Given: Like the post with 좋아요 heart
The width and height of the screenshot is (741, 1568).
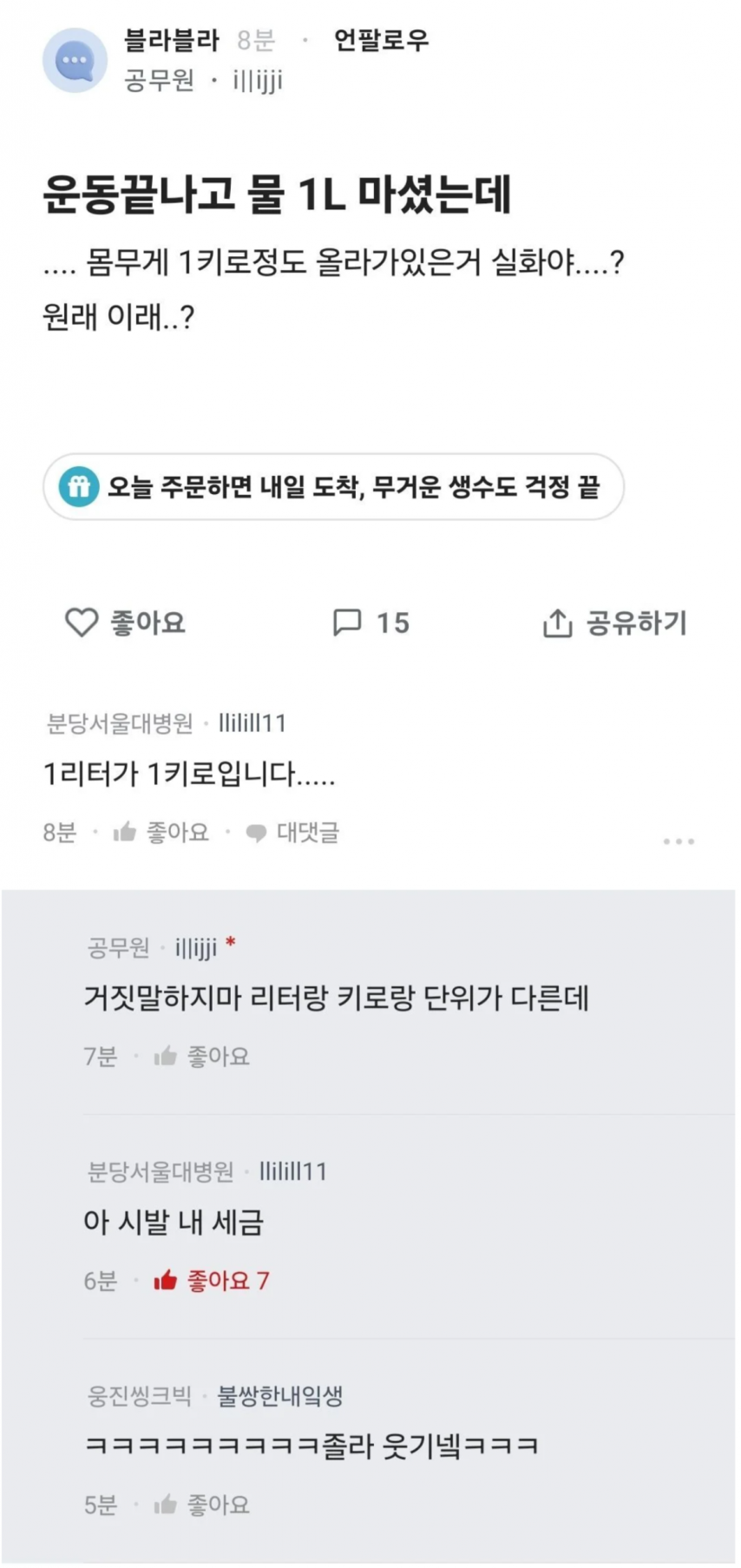Looking at the screenshot, I should (x=126, y=623).
